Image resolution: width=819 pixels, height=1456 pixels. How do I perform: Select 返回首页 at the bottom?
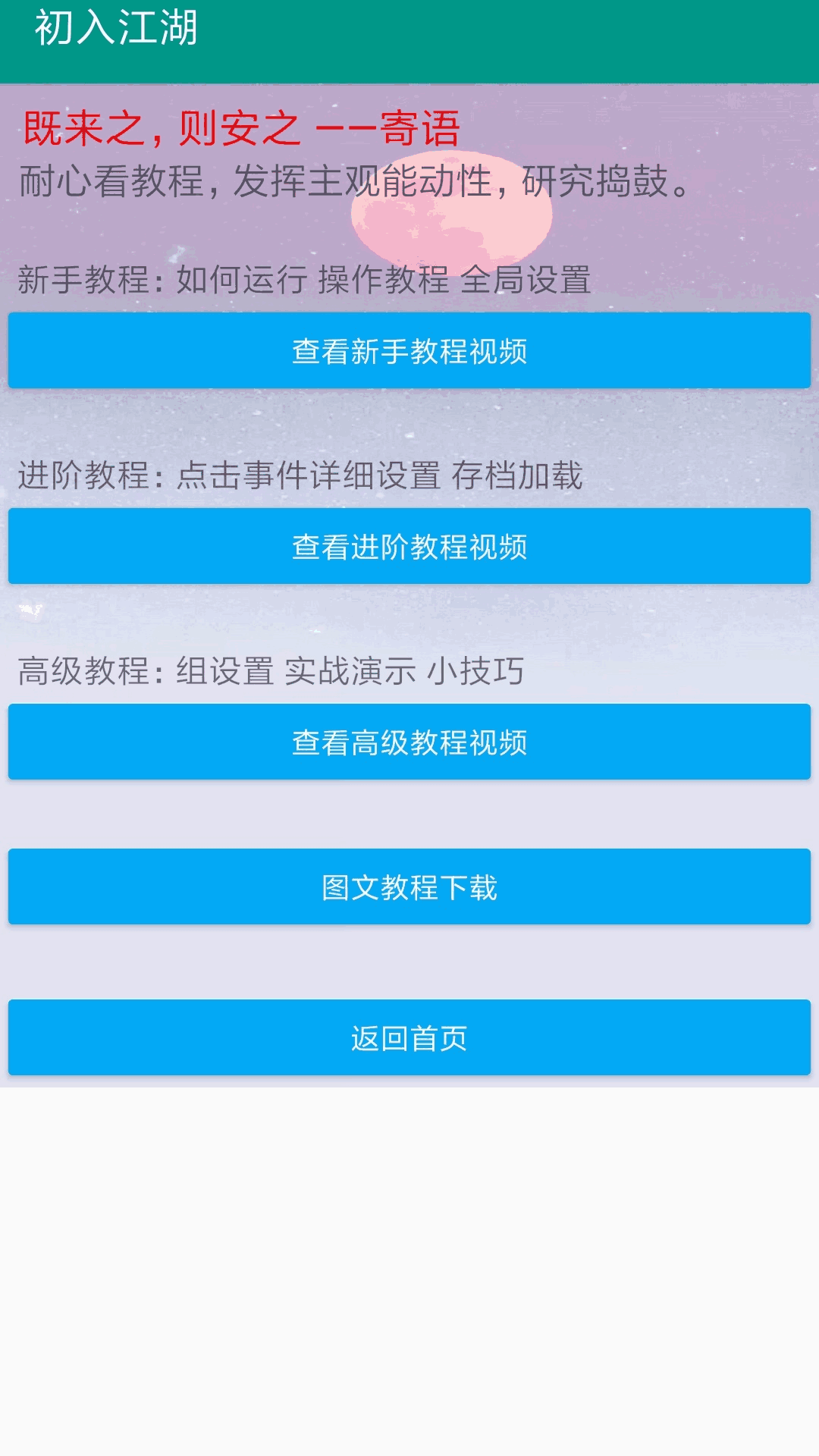tap(409, 1038)
